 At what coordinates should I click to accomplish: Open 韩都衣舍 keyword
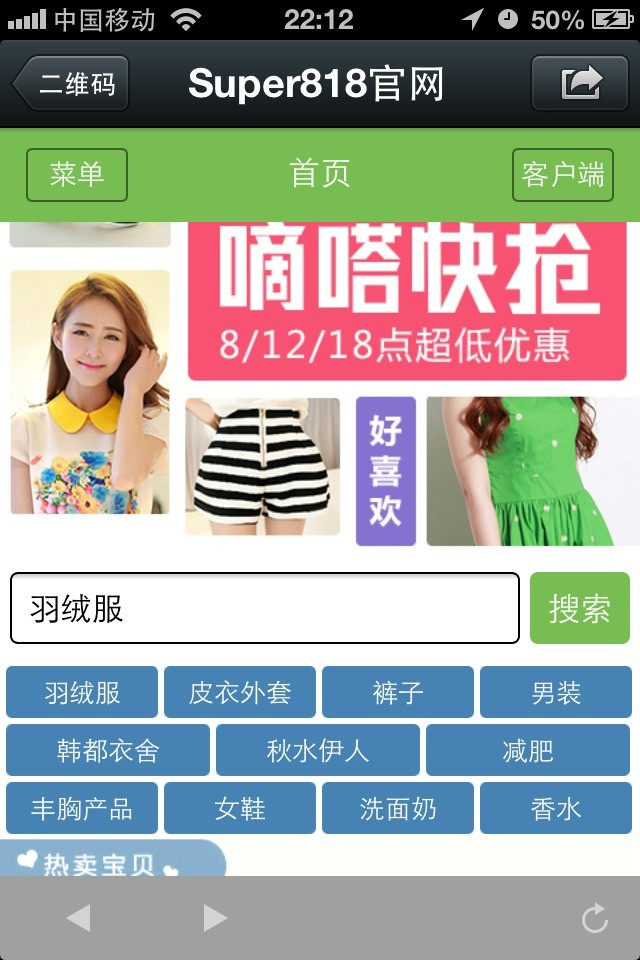click(108, 750)
